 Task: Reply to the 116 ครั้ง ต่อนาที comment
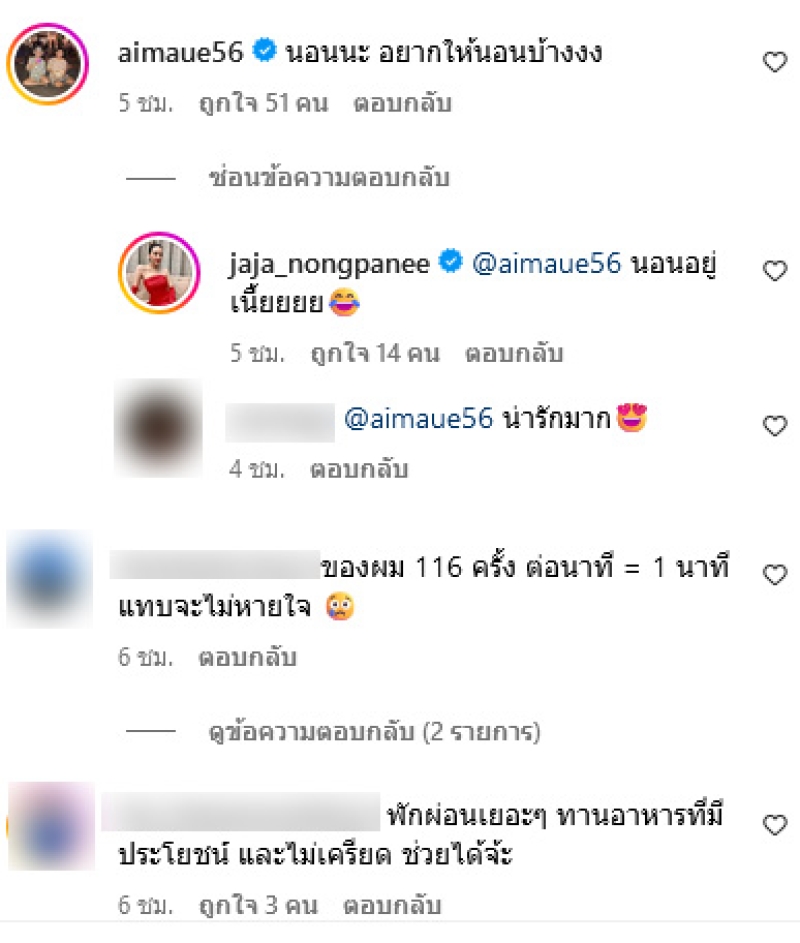pyautogui.click(x=247, y=658)
